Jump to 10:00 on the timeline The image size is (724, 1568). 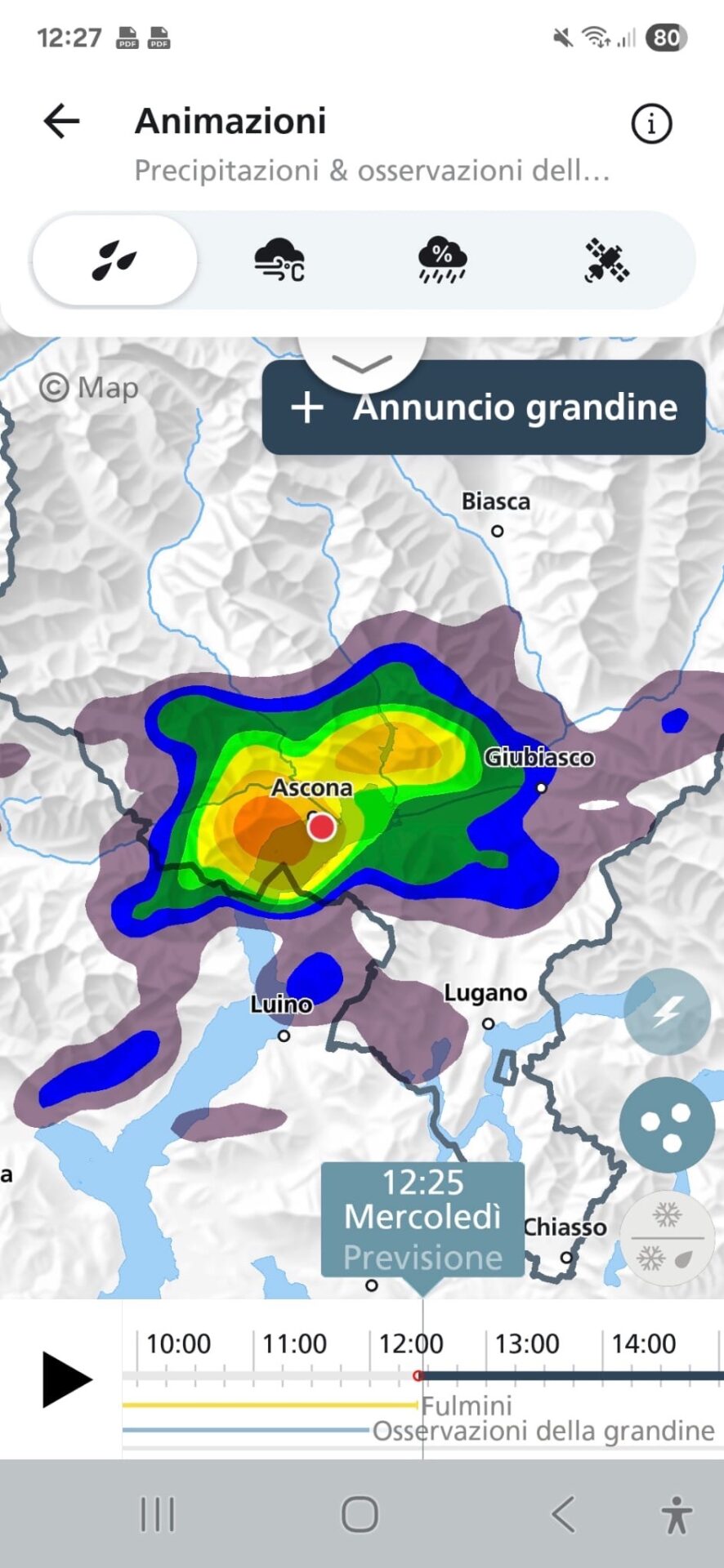point(178,1345)
